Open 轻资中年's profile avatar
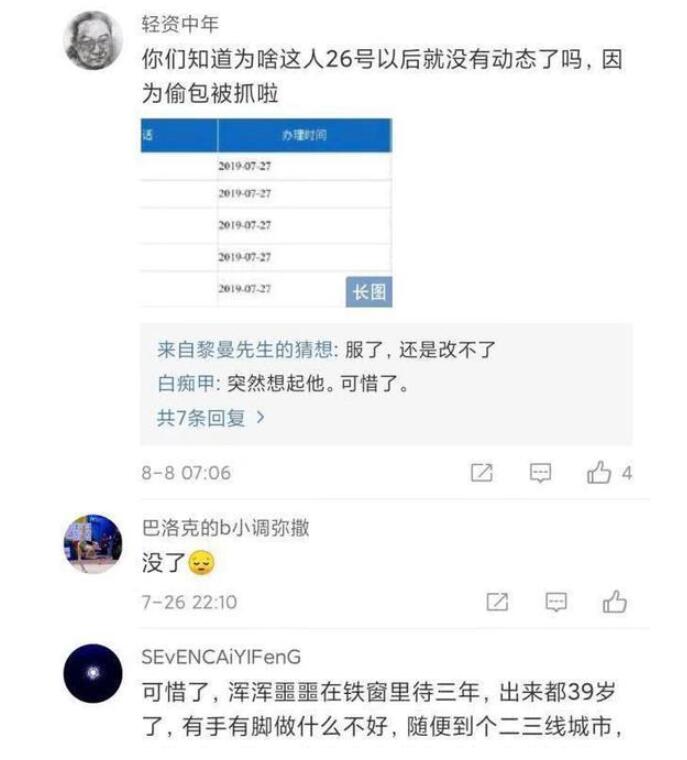Viewport: 687px width, 760px height. tap(93, 42)
